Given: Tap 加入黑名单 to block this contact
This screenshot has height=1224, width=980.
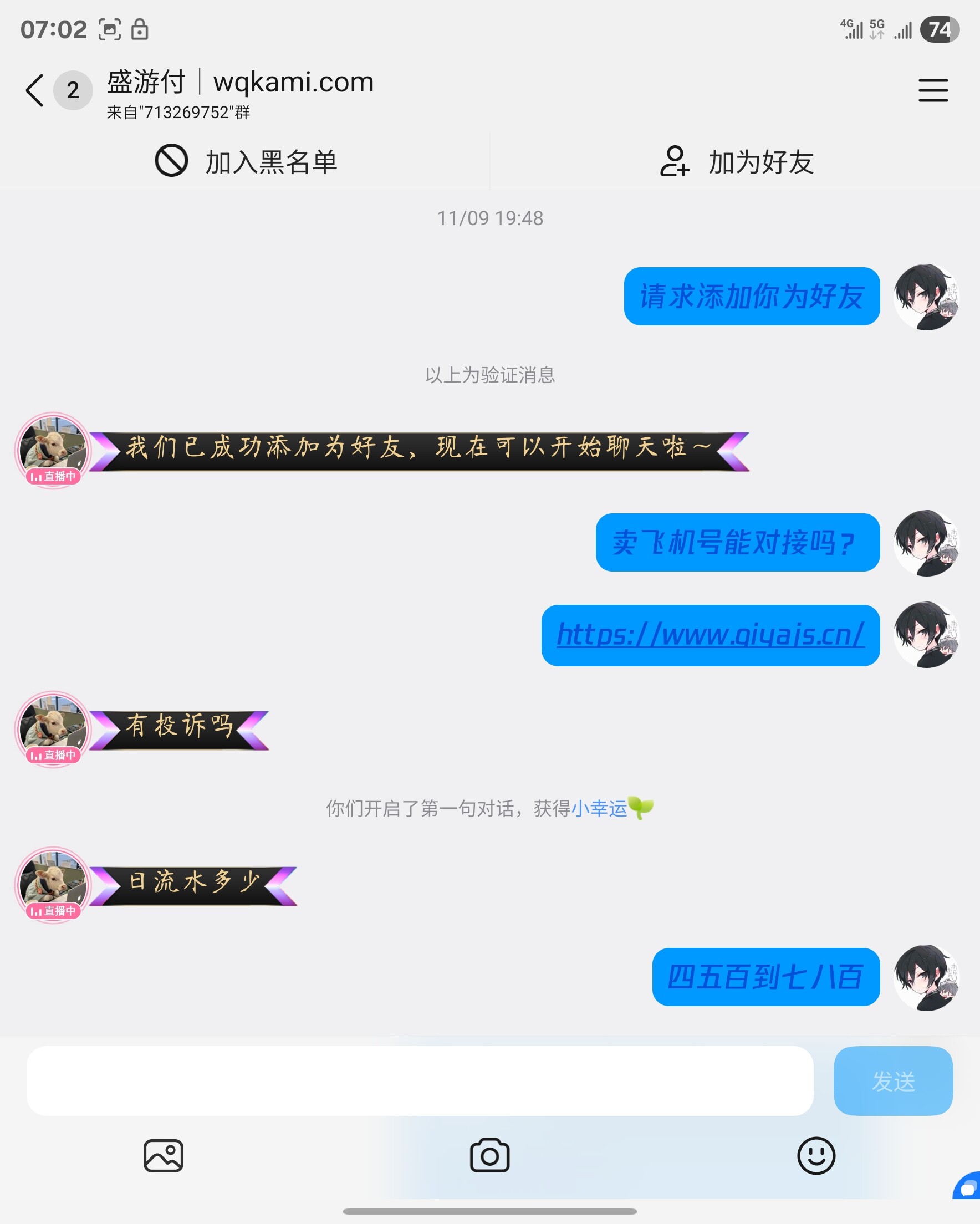Looking at the screenshot, I should [246, 162].
